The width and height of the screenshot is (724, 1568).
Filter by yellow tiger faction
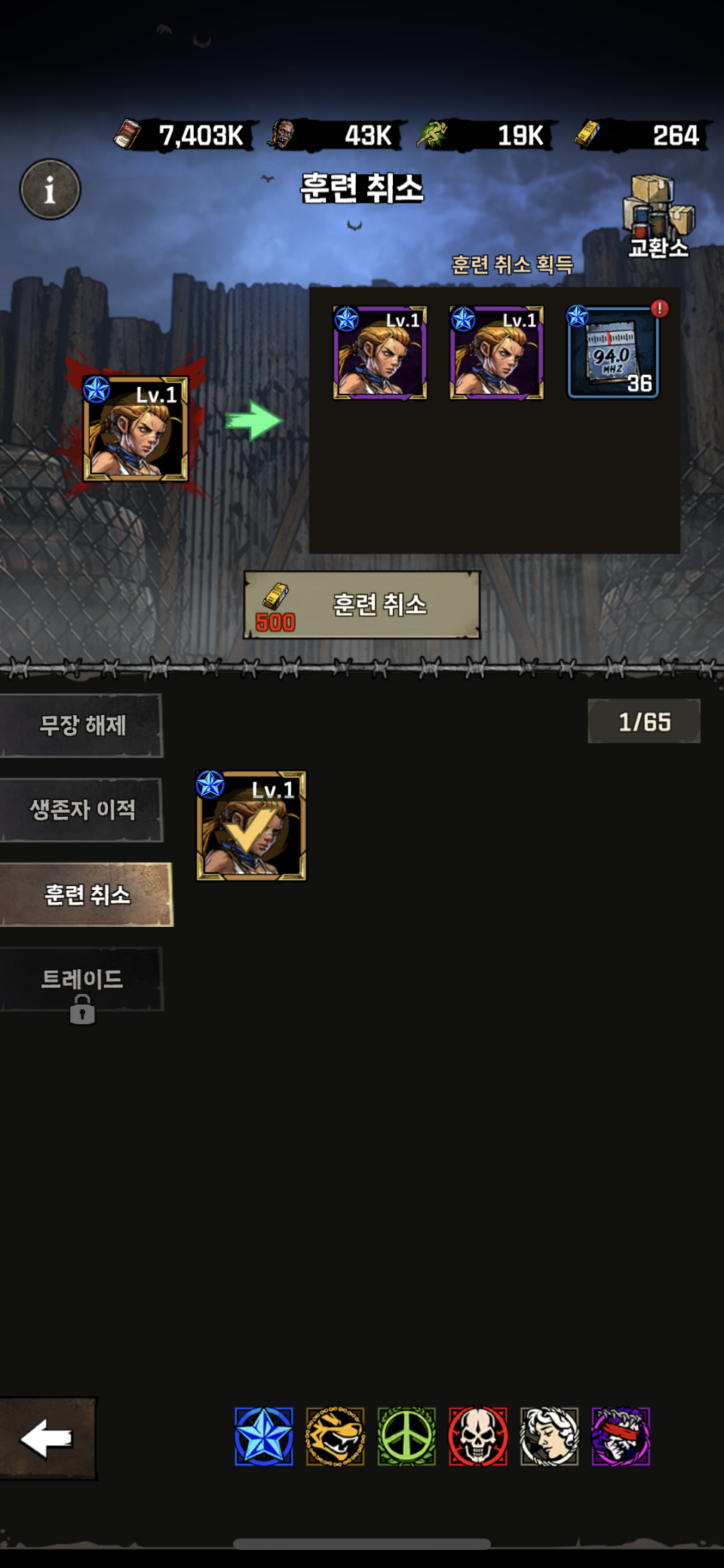point(335,1436)
